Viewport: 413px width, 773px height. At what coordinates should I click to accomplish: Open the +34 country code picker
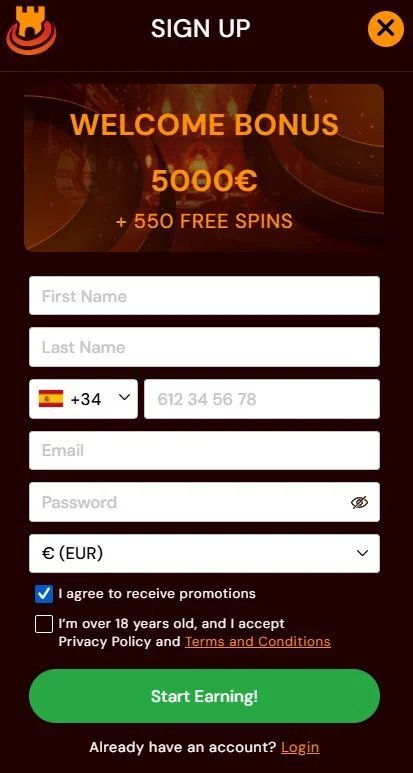coord(83,399)
